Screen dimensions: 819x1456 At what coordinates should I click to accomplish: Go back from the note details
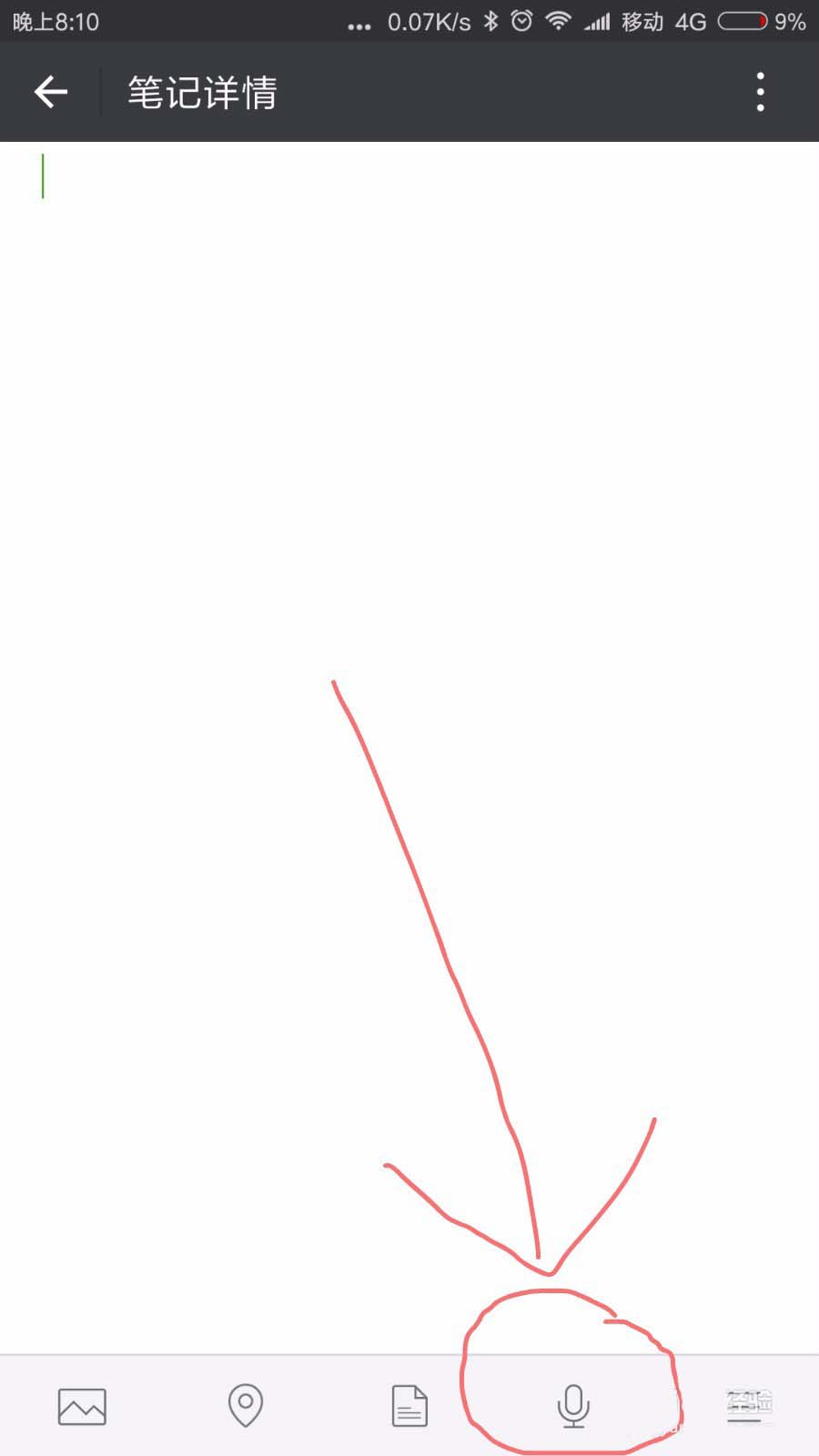[x=51, y=92]
